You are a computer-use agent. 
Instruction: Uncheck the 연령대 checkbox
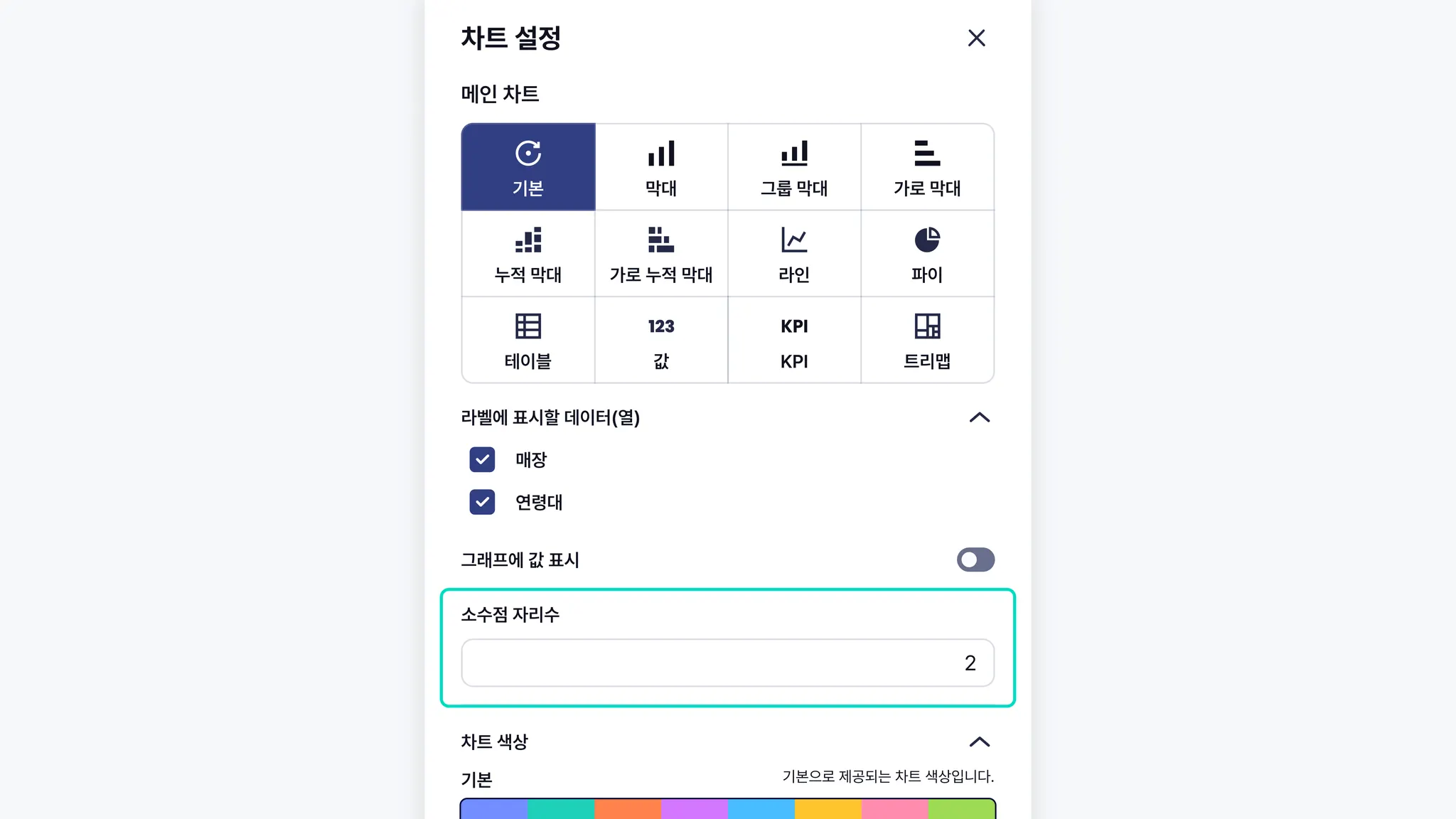pyautogui.click(x=482, y=502)
